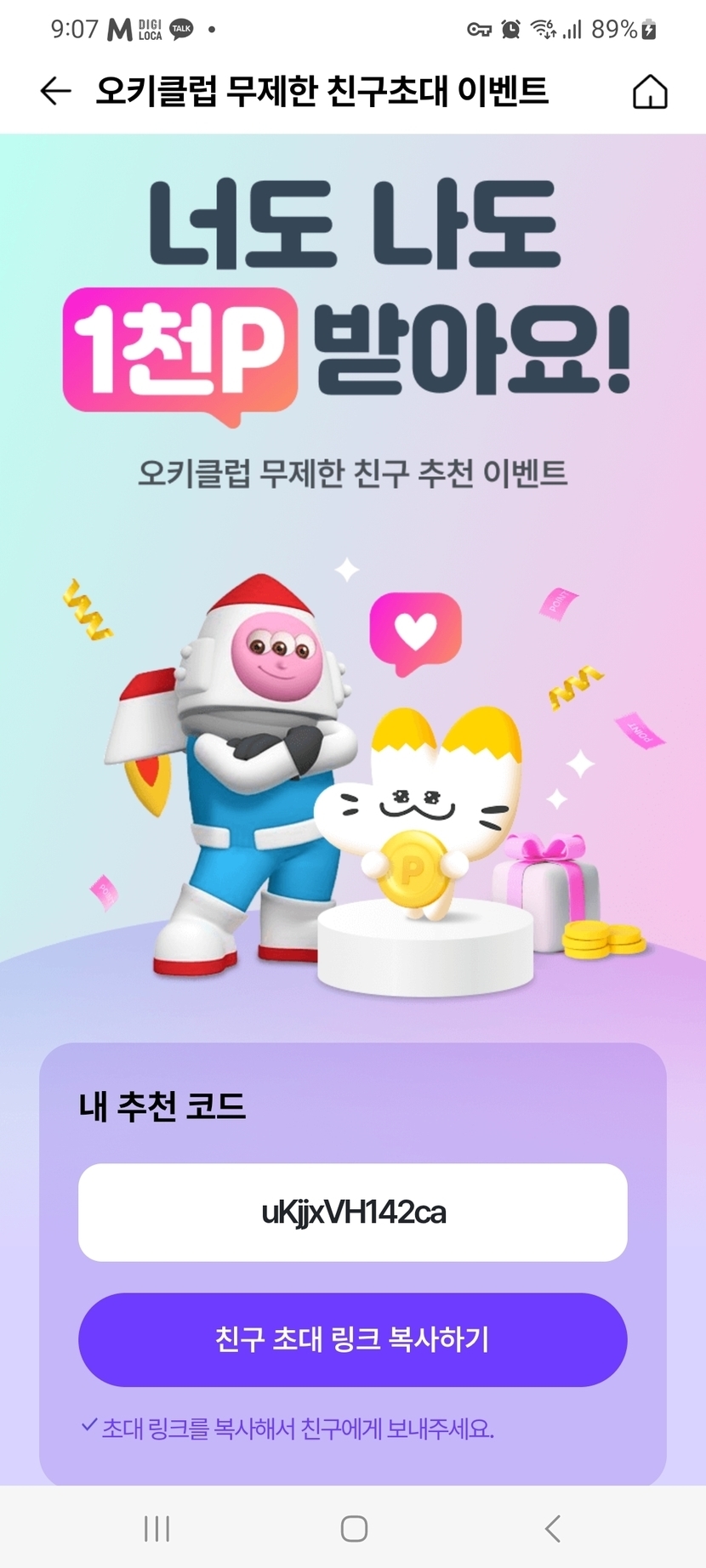Go back using the top-left arrow

(x=55, y=91)
